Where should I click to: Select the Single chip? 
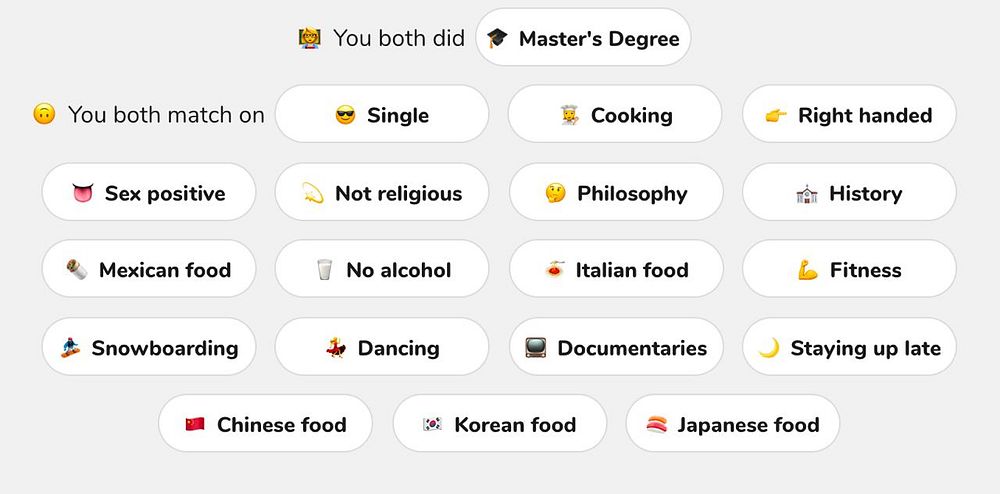point(382,115)
